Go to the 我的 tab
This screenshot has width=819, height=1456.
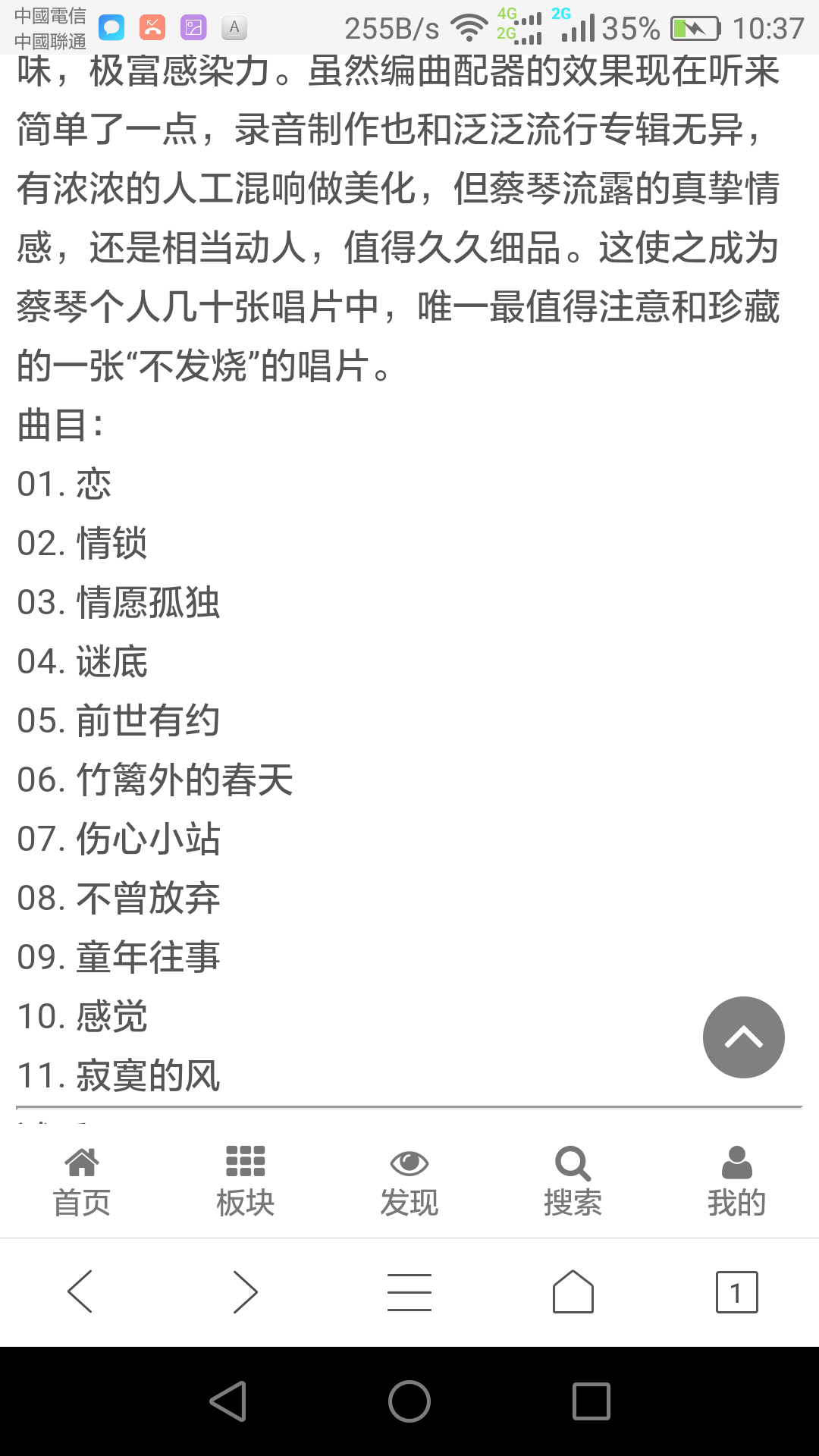(x=736, y=1181)
